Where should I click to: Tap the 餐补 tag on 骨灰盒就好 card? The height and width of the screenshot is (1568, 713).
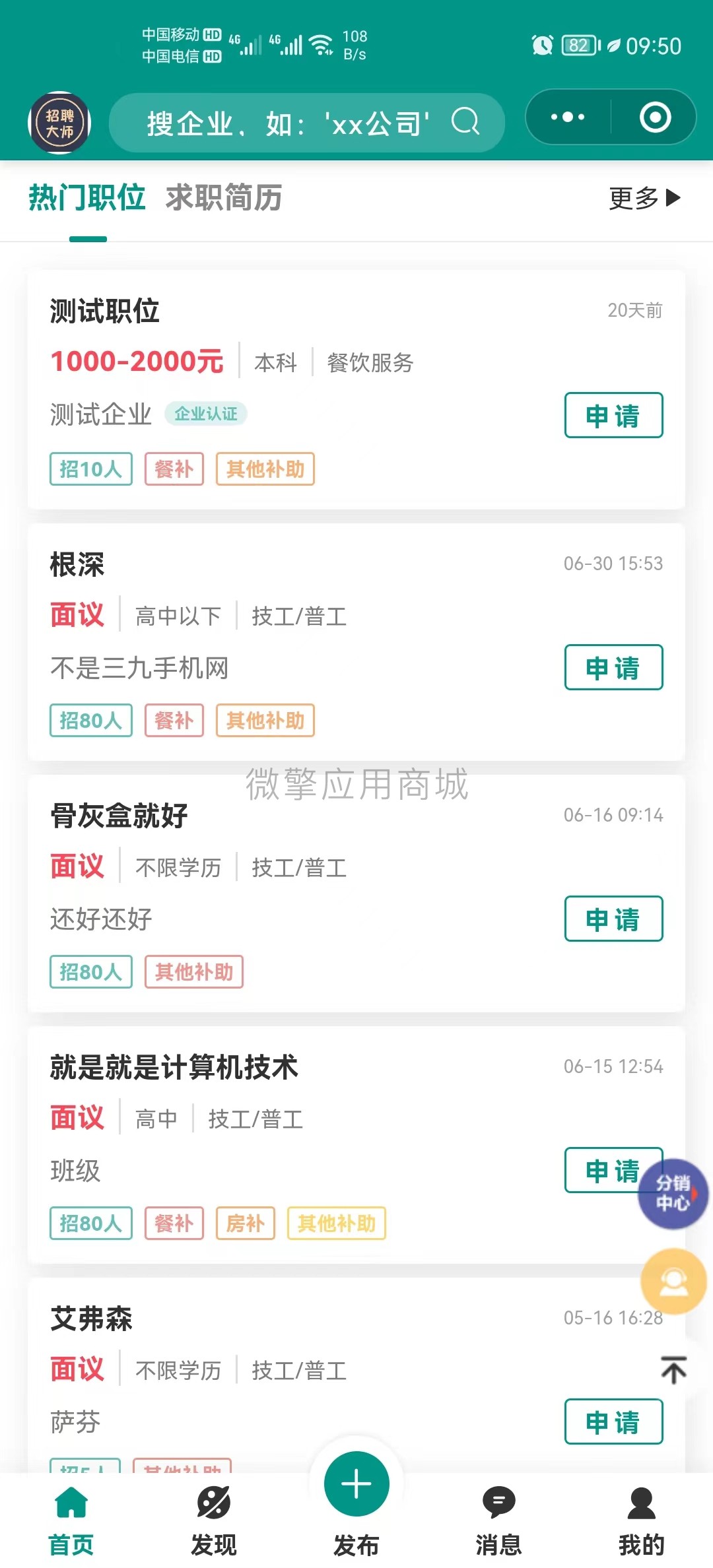194,971
